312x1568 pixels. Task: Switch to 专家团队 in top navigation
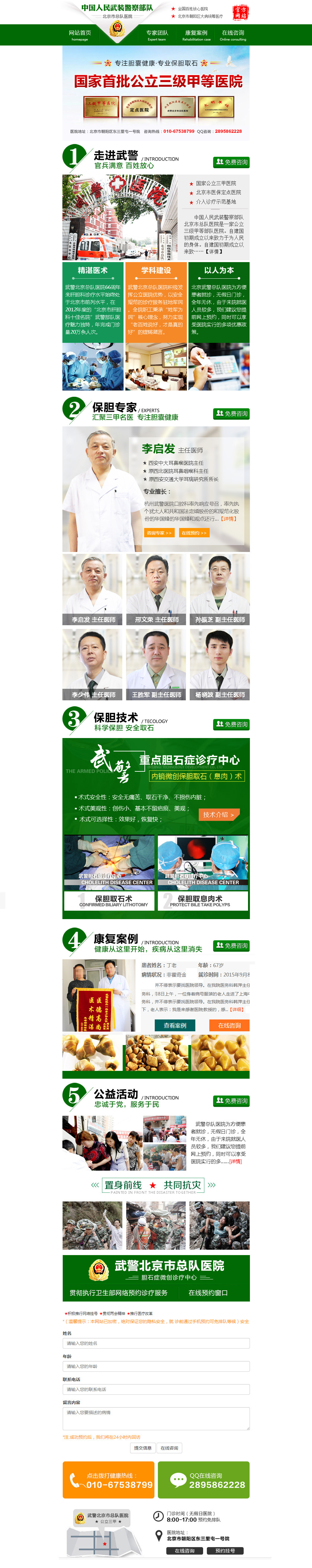pyautogui.click(x=157, y=35)
